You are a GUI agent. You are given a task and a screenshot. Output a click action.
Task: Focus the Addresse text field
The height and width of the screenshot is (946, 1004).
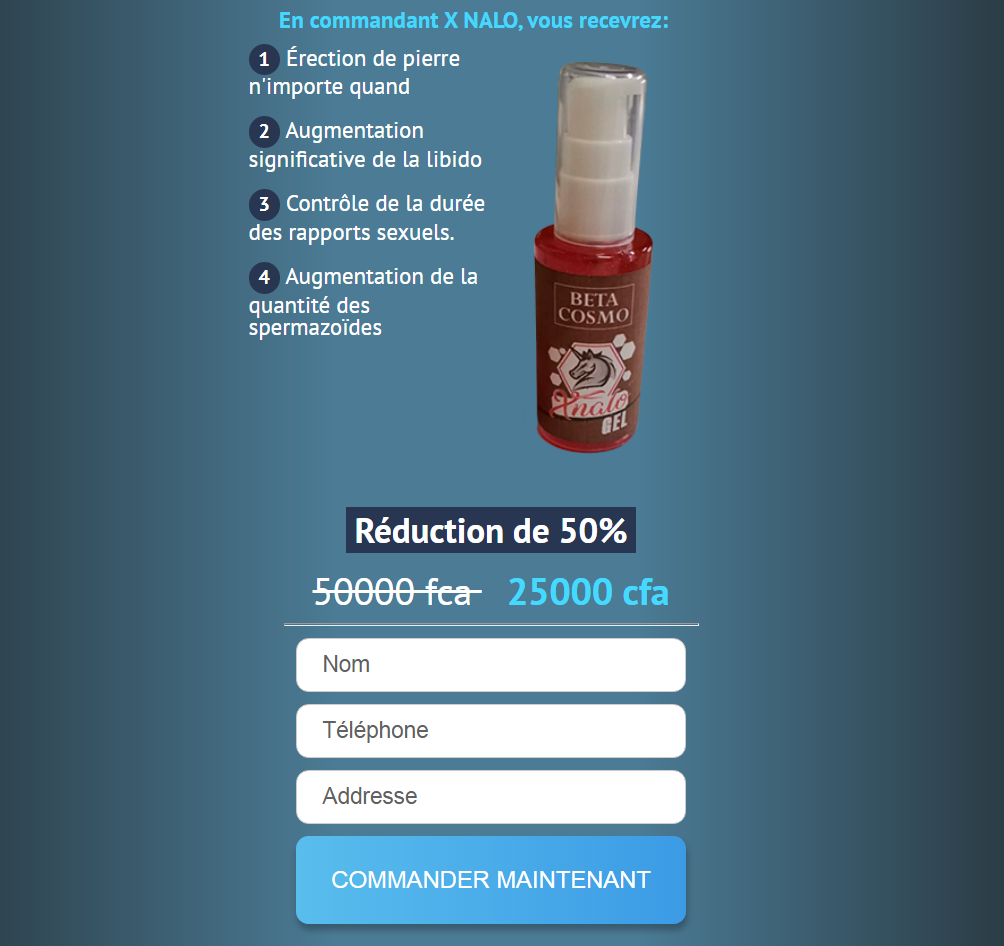[x=490, y=797]
